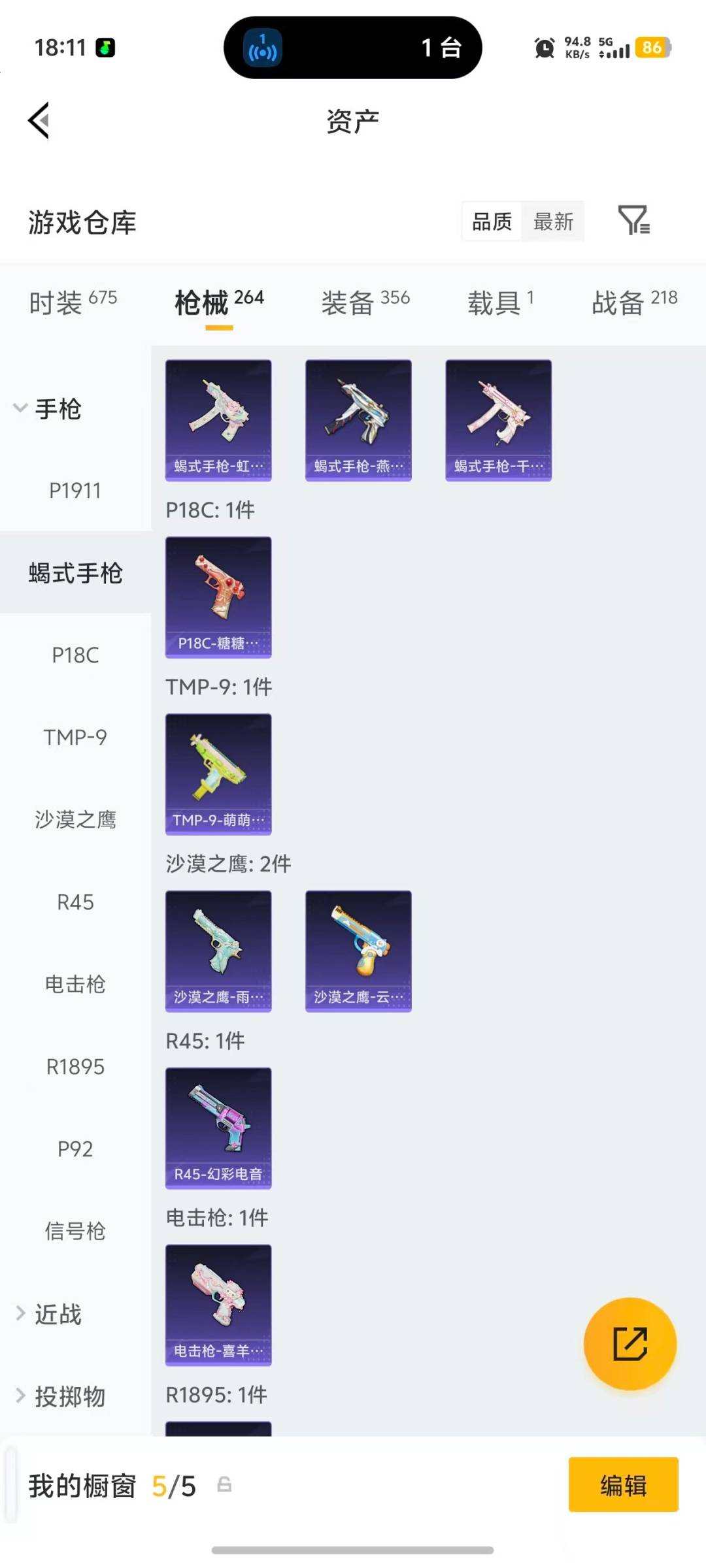
Task: Switch sorting to 最新
Action: pos(552,221)
